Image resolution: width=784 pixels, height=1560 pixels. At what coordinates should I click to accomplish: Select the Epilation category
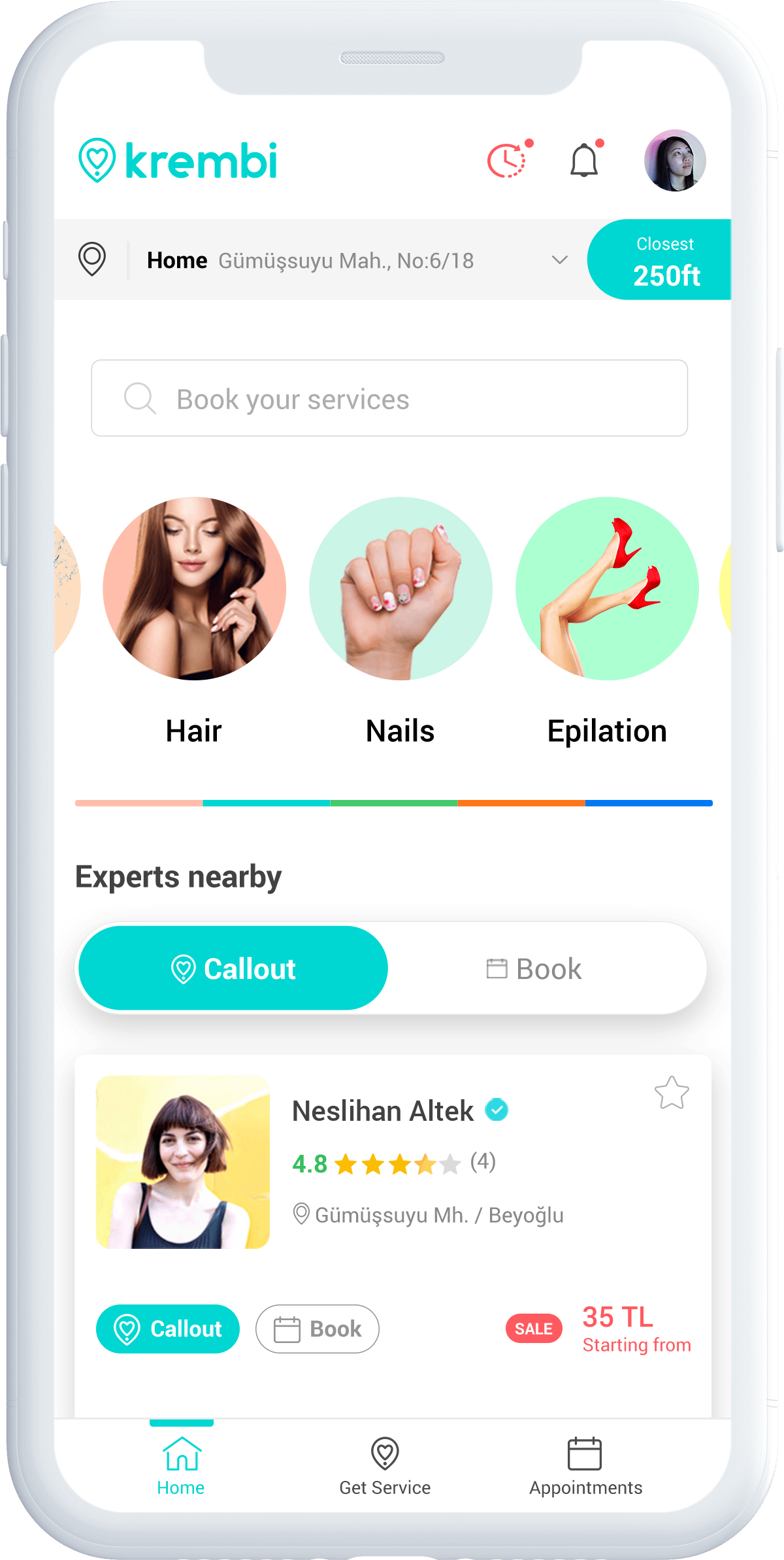tap(607, 589)
